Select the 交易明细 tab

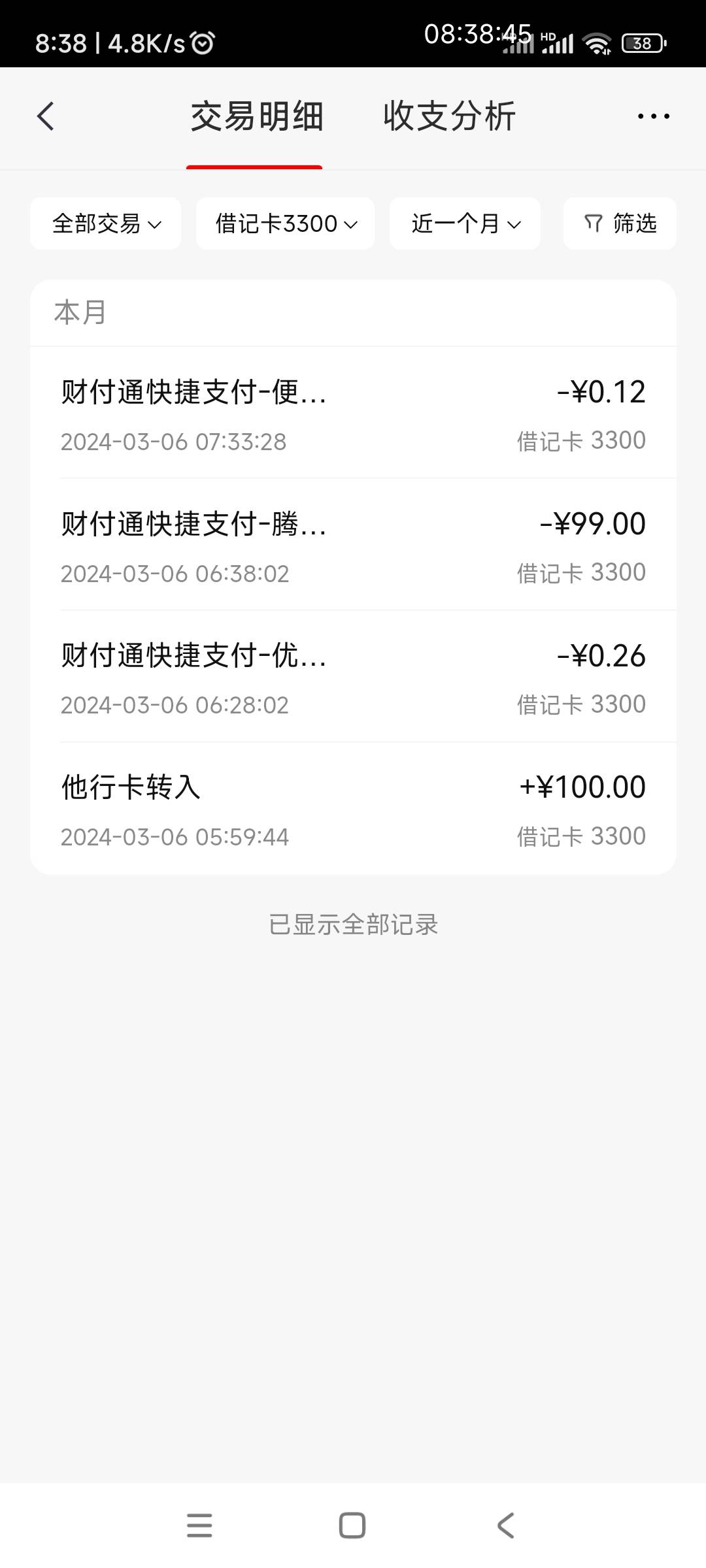(x=256, y=117)
